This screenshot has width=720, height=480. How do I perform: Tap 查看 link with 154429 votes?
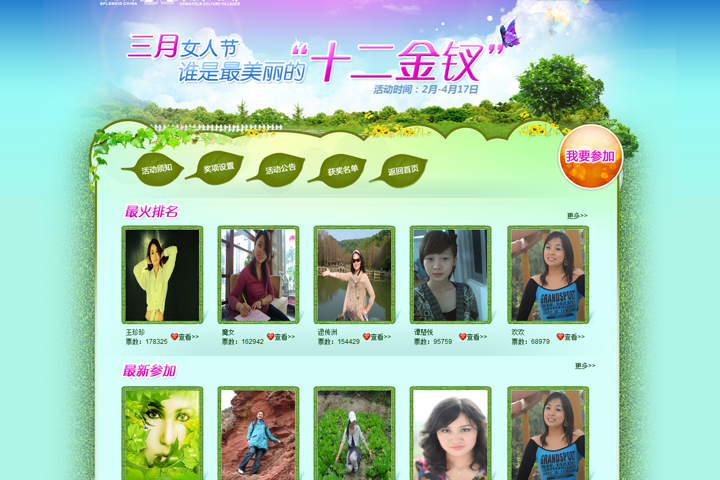378,337
